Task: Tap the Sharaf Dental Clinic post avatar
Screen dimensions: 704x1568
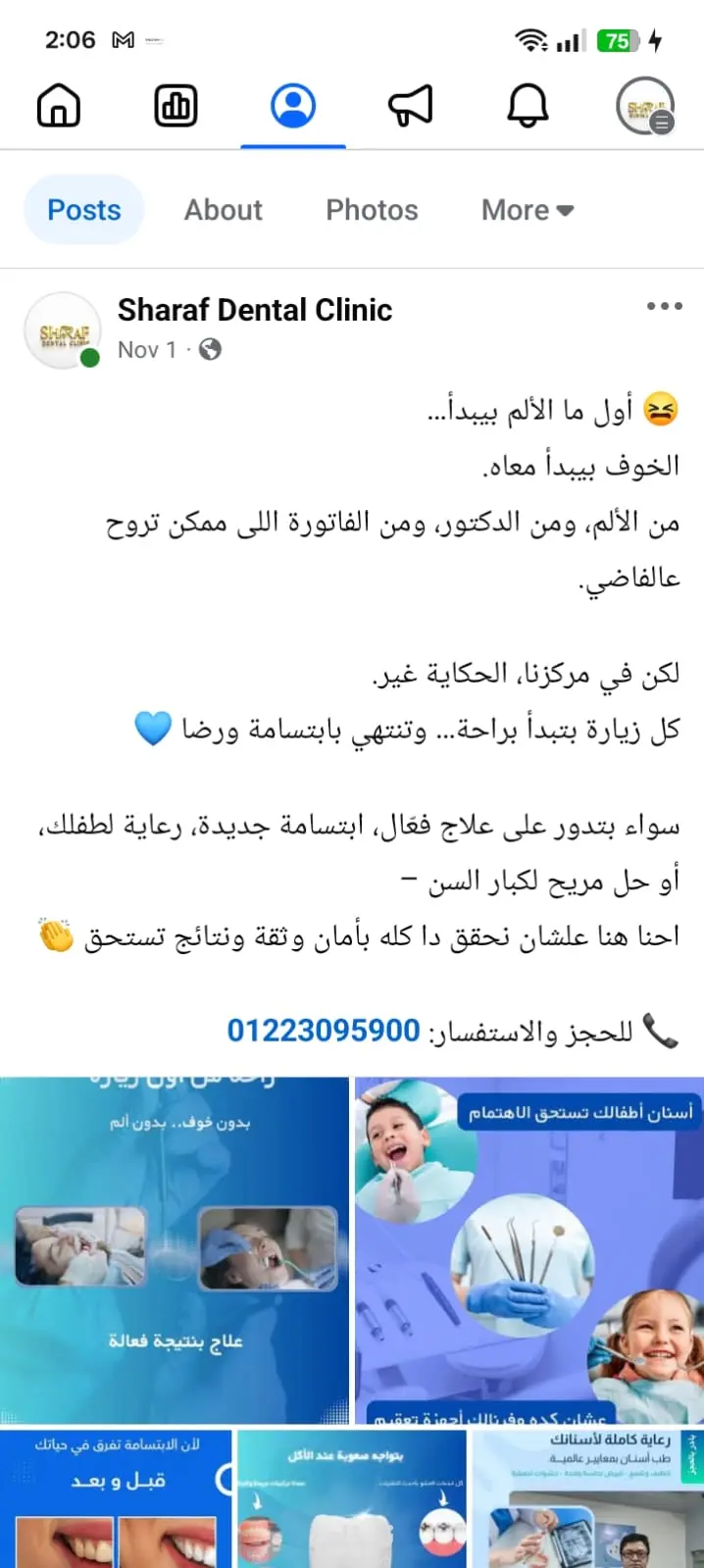Action: [63, 330]
